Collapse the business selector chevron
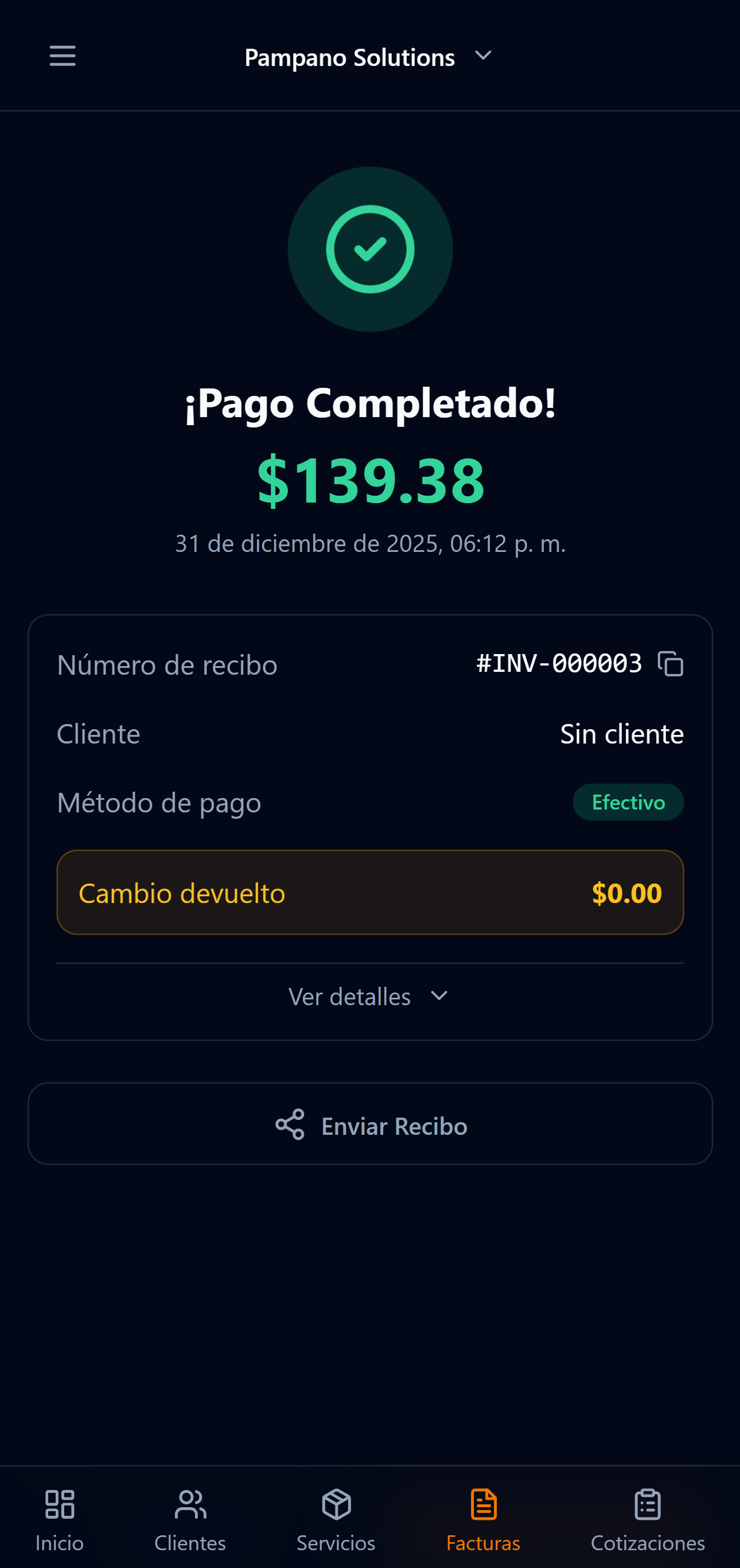The height and width of the screenshot is (1568, 740). click(x=482, y=56)
